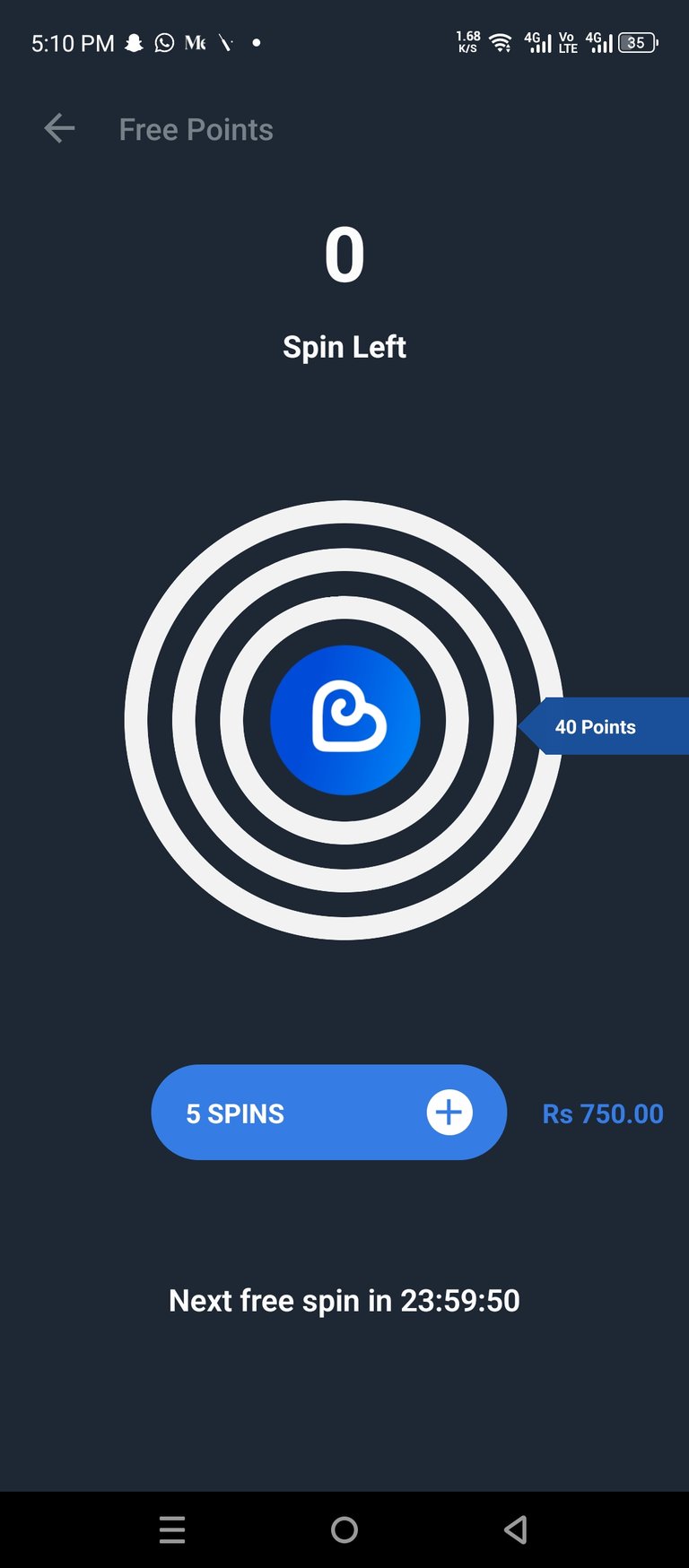Go to the system home screen
The width and height of the screenshot is (689, 1568).
pyautogui.click(x=344, y=1529)
